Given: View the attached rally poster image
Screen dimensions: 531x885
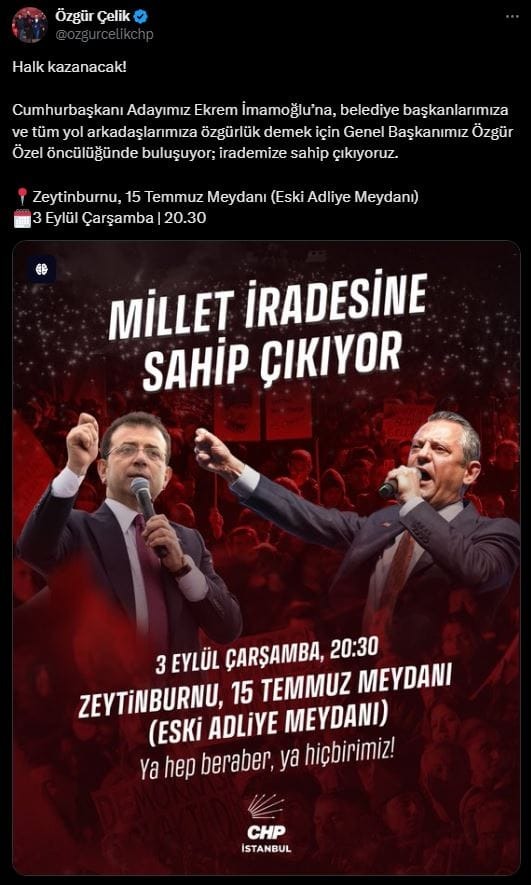Looking at the screenshot, I should pos(266,558).
